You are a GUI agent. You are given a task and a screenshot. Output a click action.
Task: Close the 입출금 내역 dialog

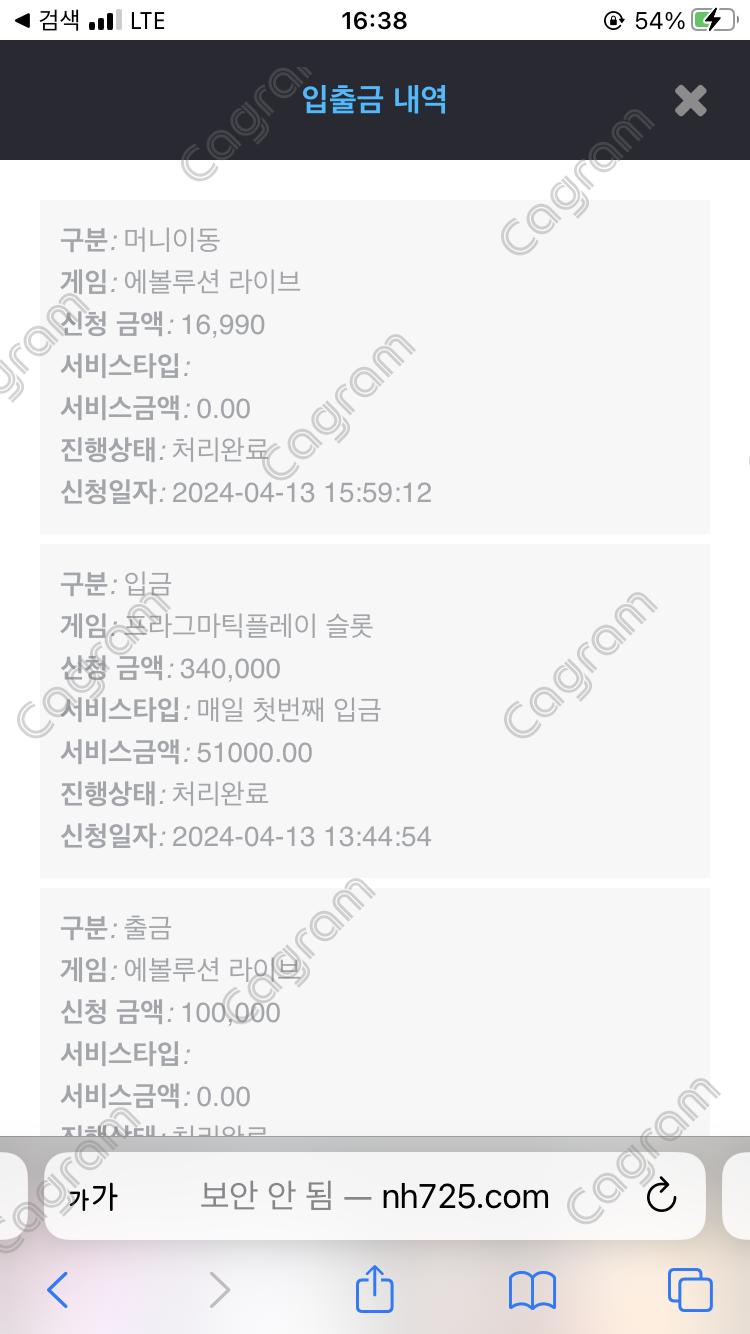click(690, 100)
